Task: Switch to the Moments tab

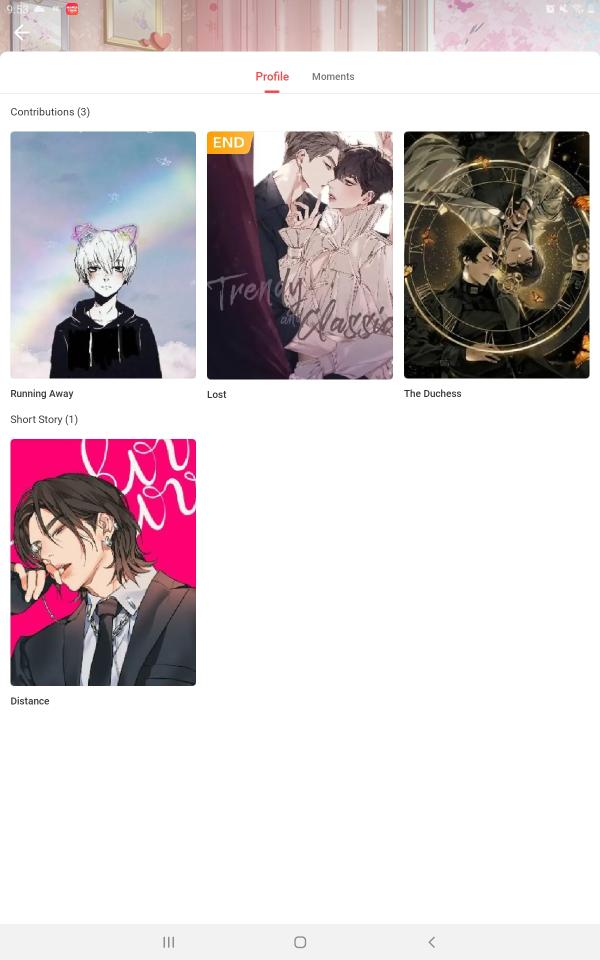Action: pyautogui.click(x=333, y=77)
